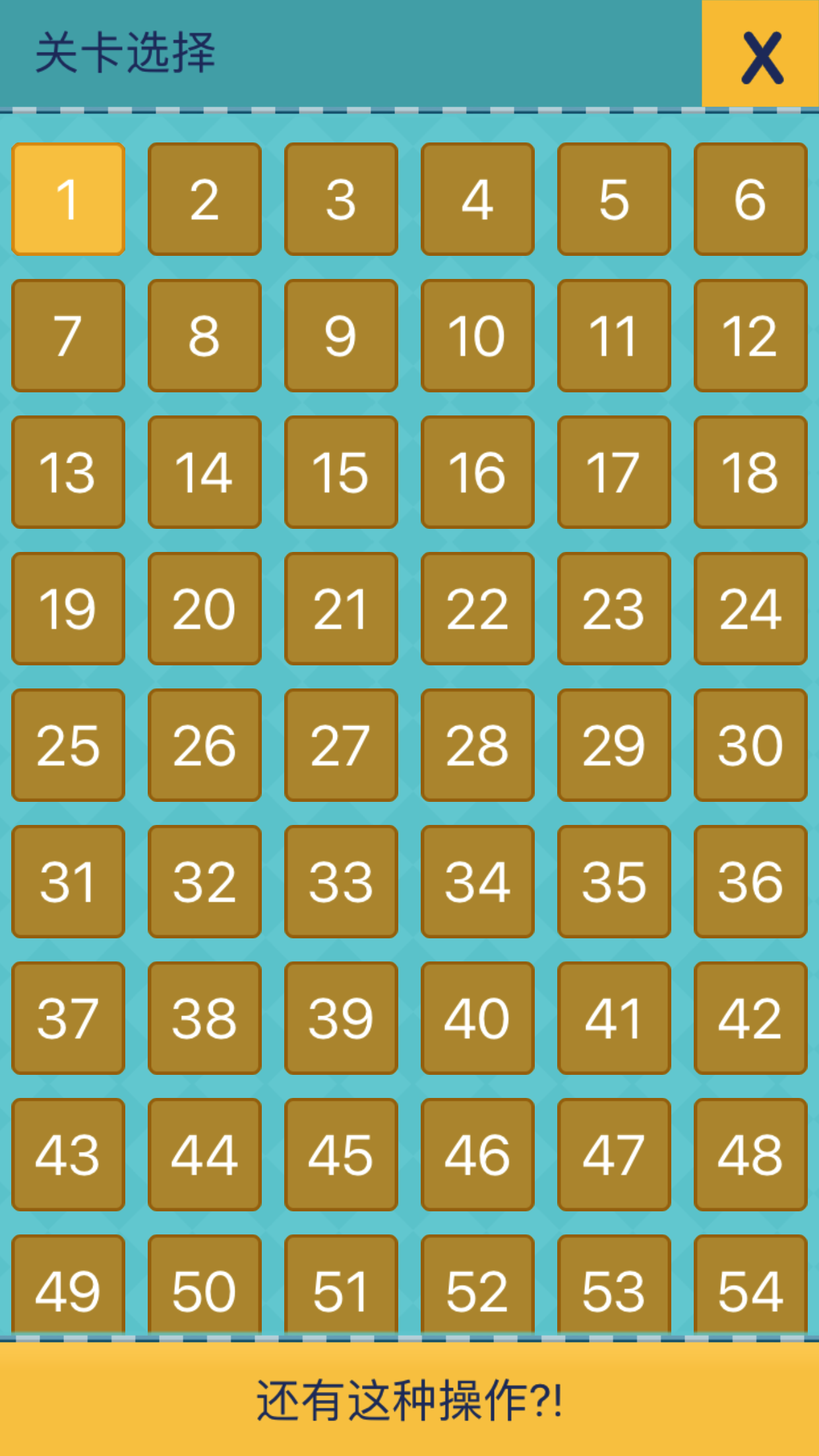The image size is (819, 1456).
Task: Select level 1
Action: (x=68, y=199)
